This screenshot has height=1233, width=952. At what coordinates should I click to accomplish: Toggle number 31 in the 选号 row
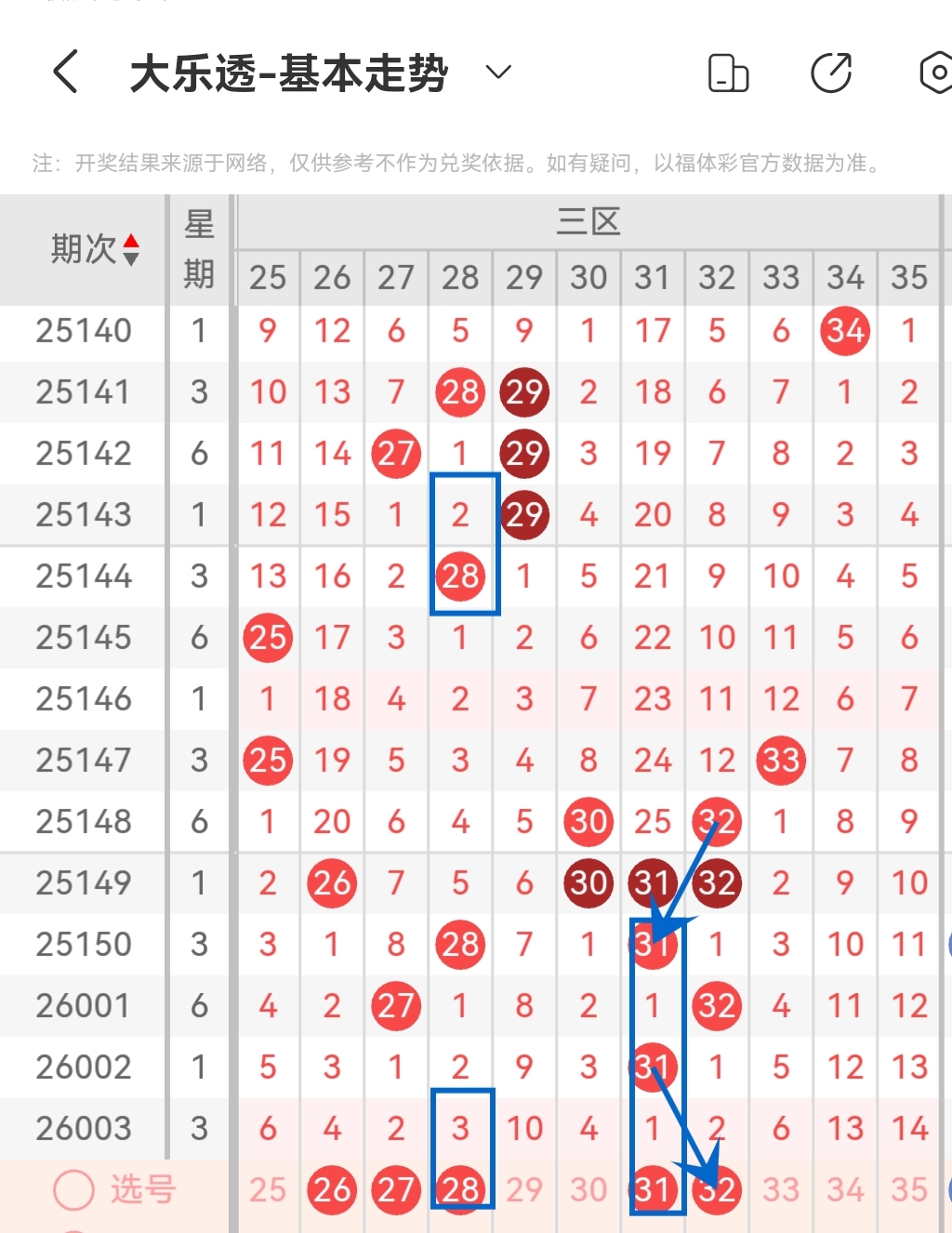click(653, 1189)
